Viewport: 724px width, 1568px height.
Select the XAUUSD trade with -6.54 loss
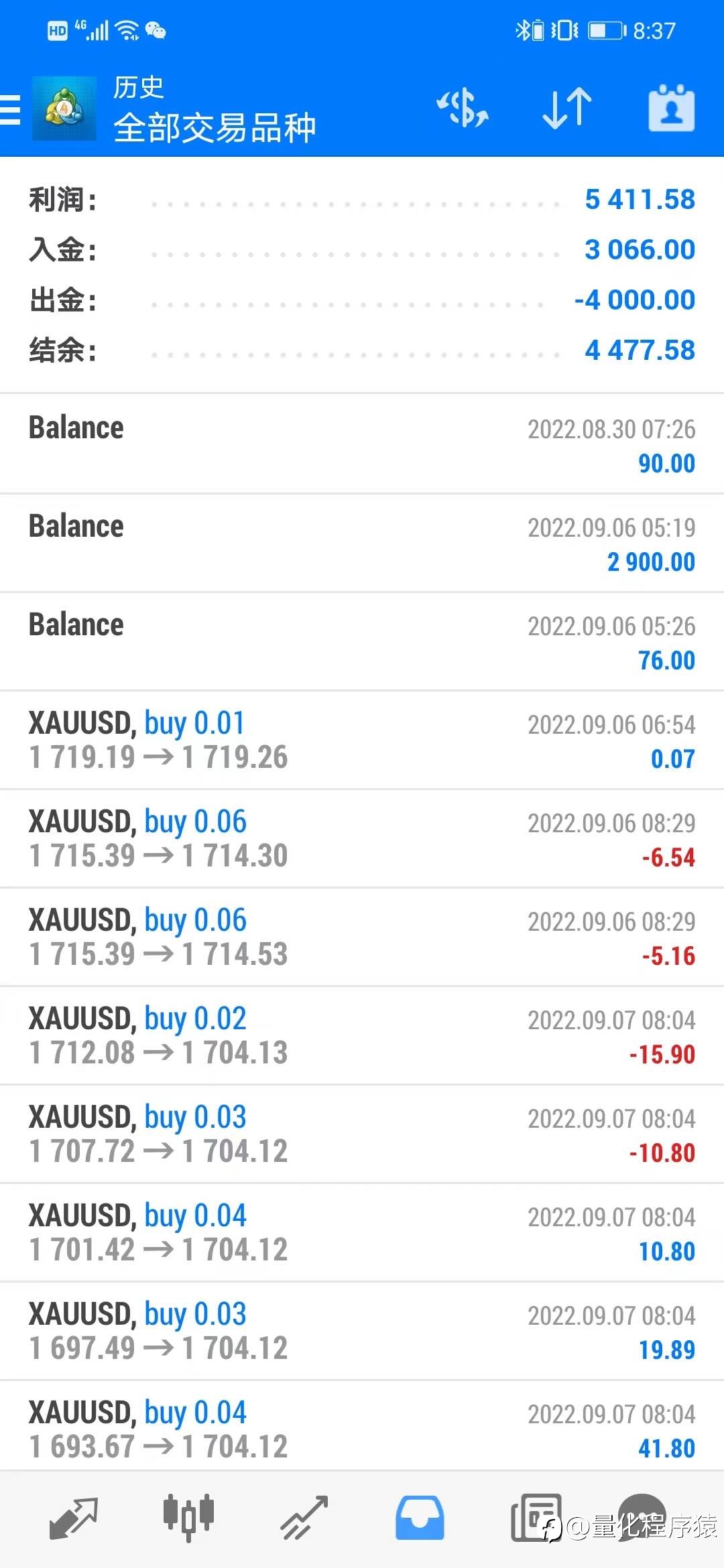[x=362, y=838]
